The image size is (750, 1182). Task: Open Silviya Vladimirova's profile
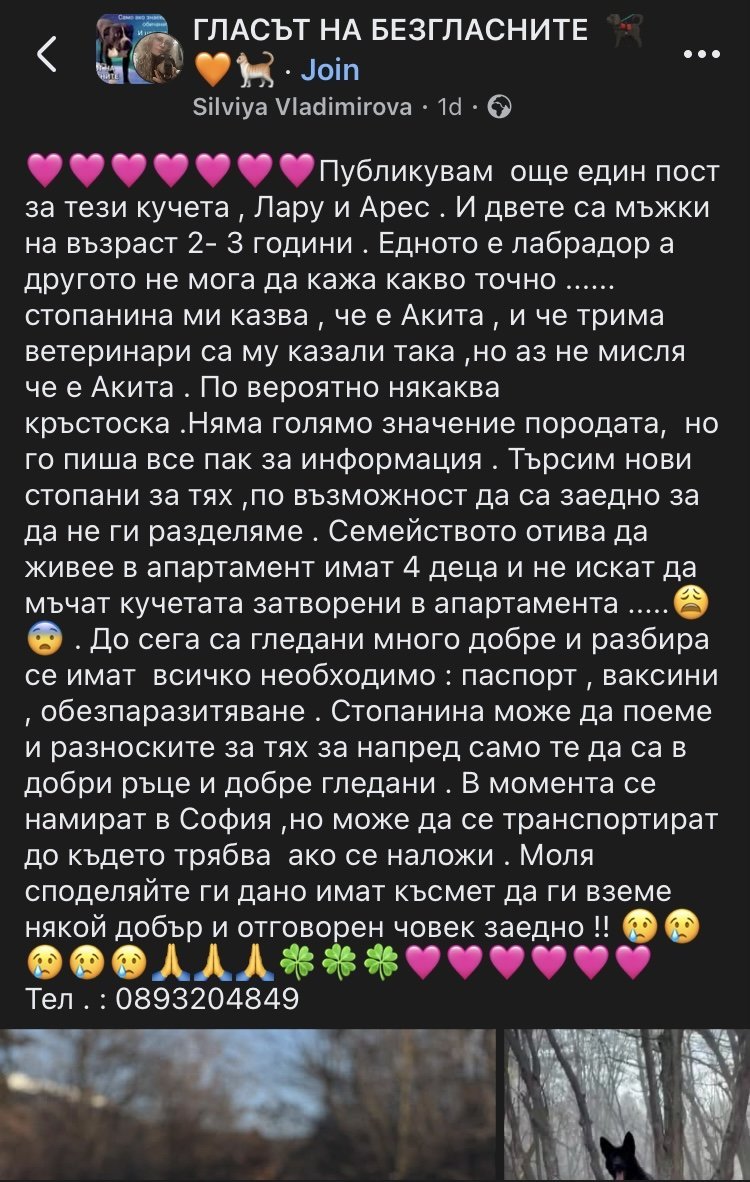point(301,106)
